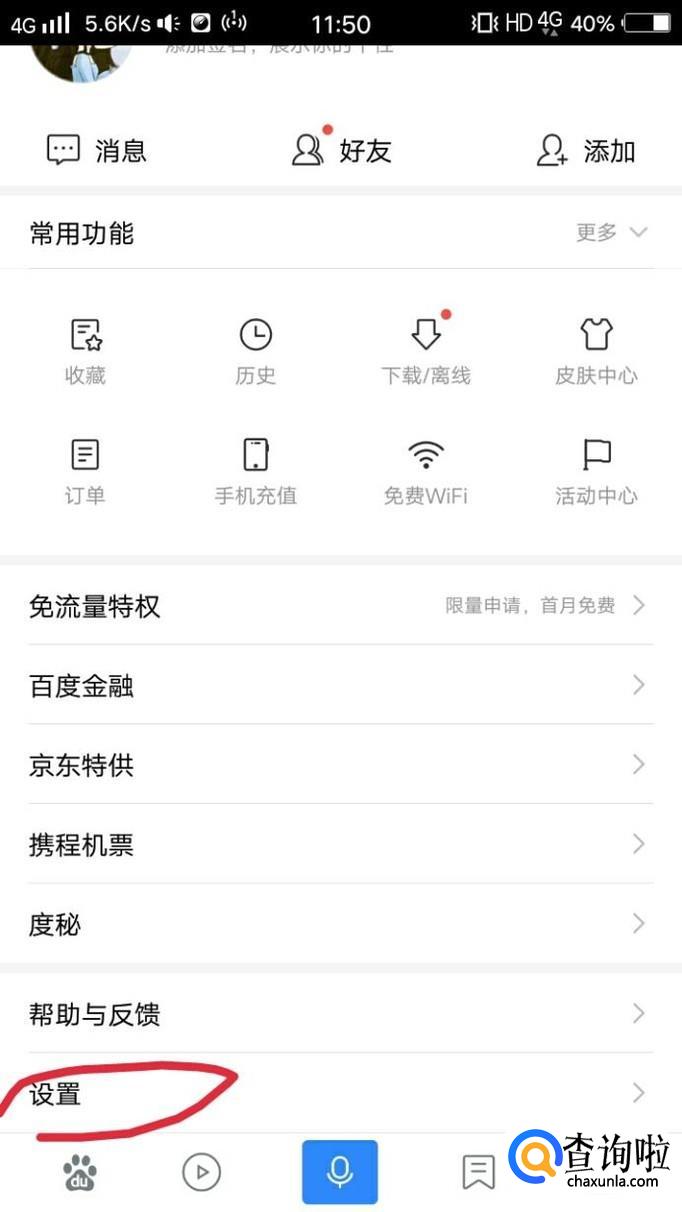
Task: Open 携程机票 flight tickets
Action: point(340,845)
